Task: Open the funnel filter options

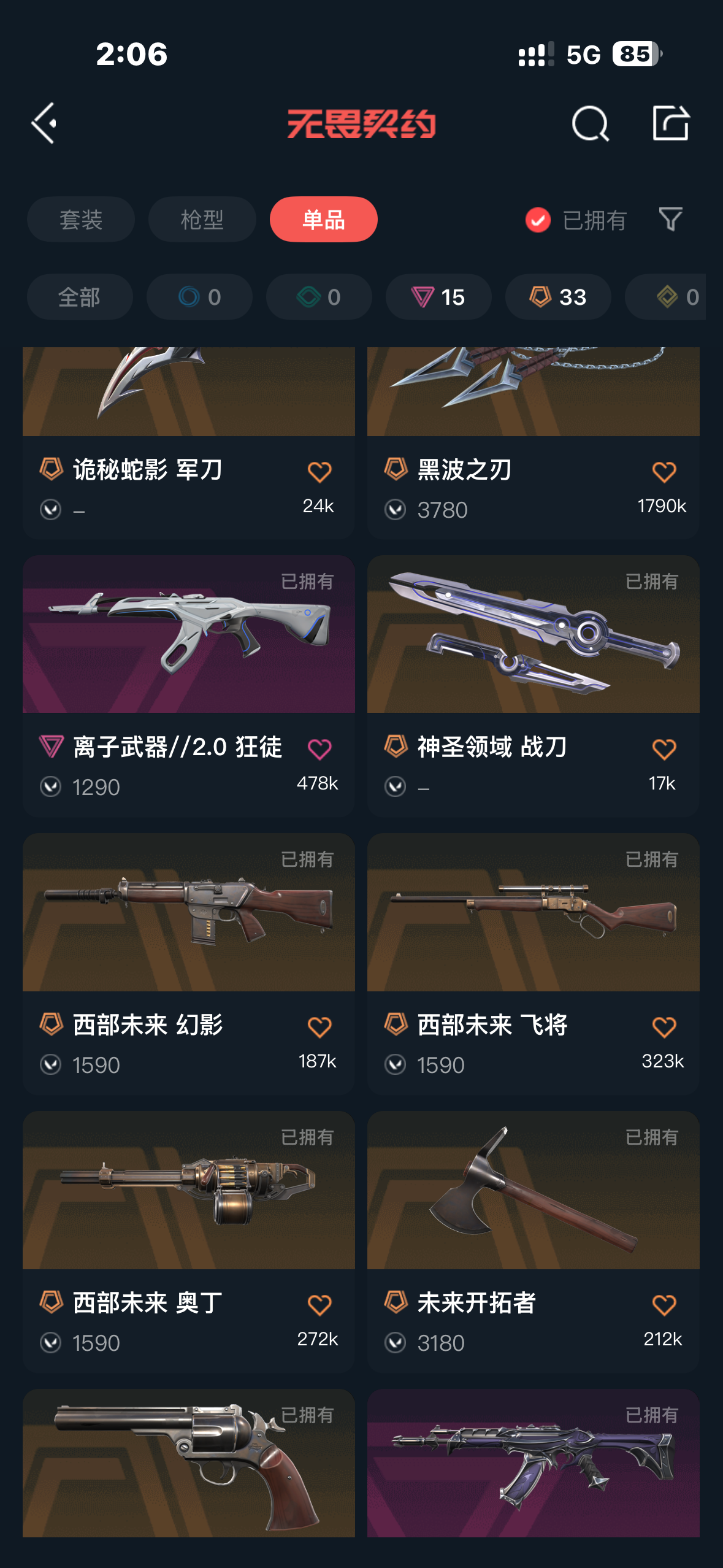Action: click(670, 219)
